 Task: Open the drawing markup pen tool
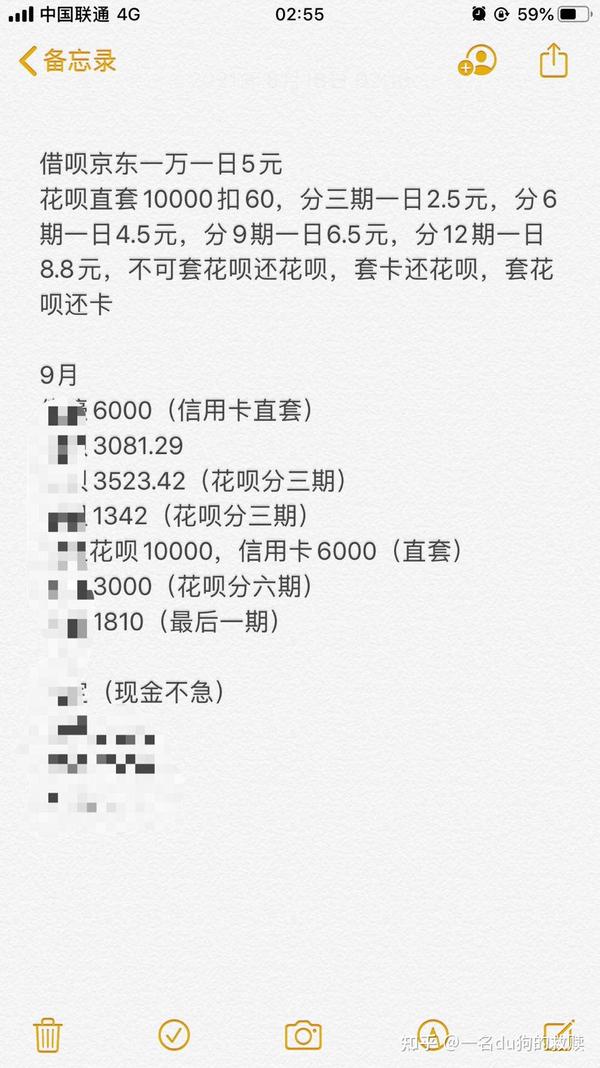pyautogui.click(x=432, y=1034)
